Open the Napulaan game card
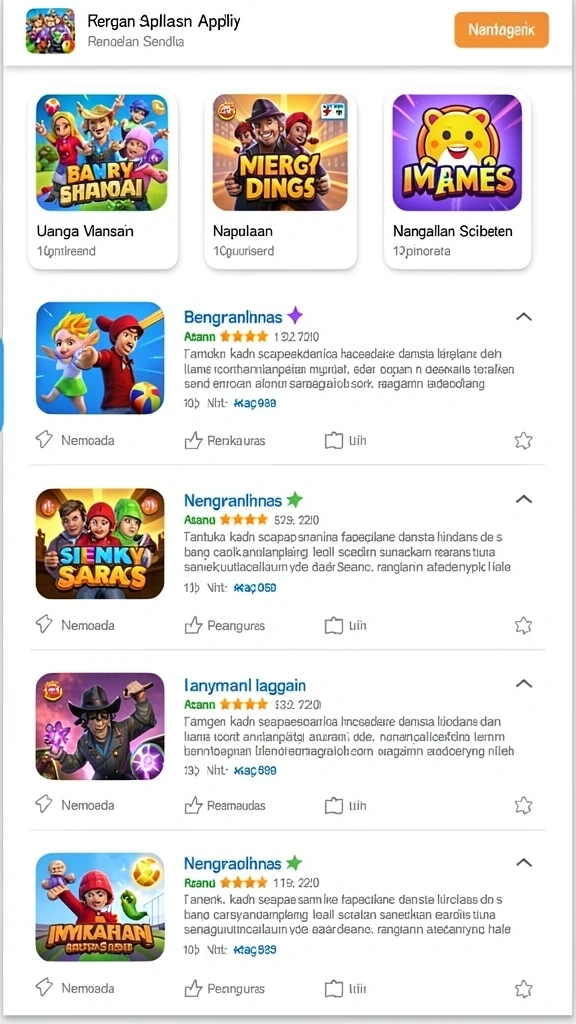576x1024 pixels. tap(281, 180)
